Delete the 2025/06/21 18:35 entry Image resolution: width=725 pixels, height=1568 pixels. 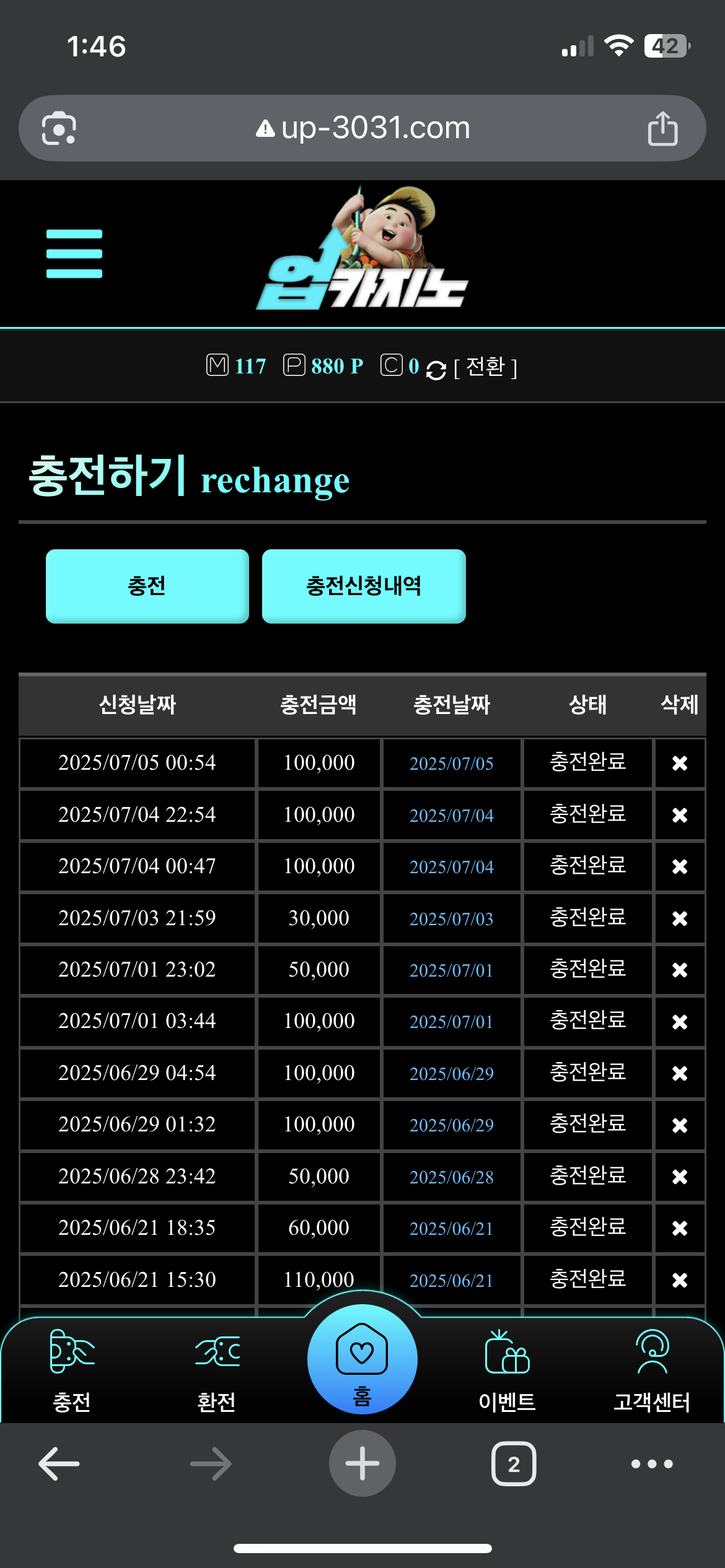(680, 1228)
